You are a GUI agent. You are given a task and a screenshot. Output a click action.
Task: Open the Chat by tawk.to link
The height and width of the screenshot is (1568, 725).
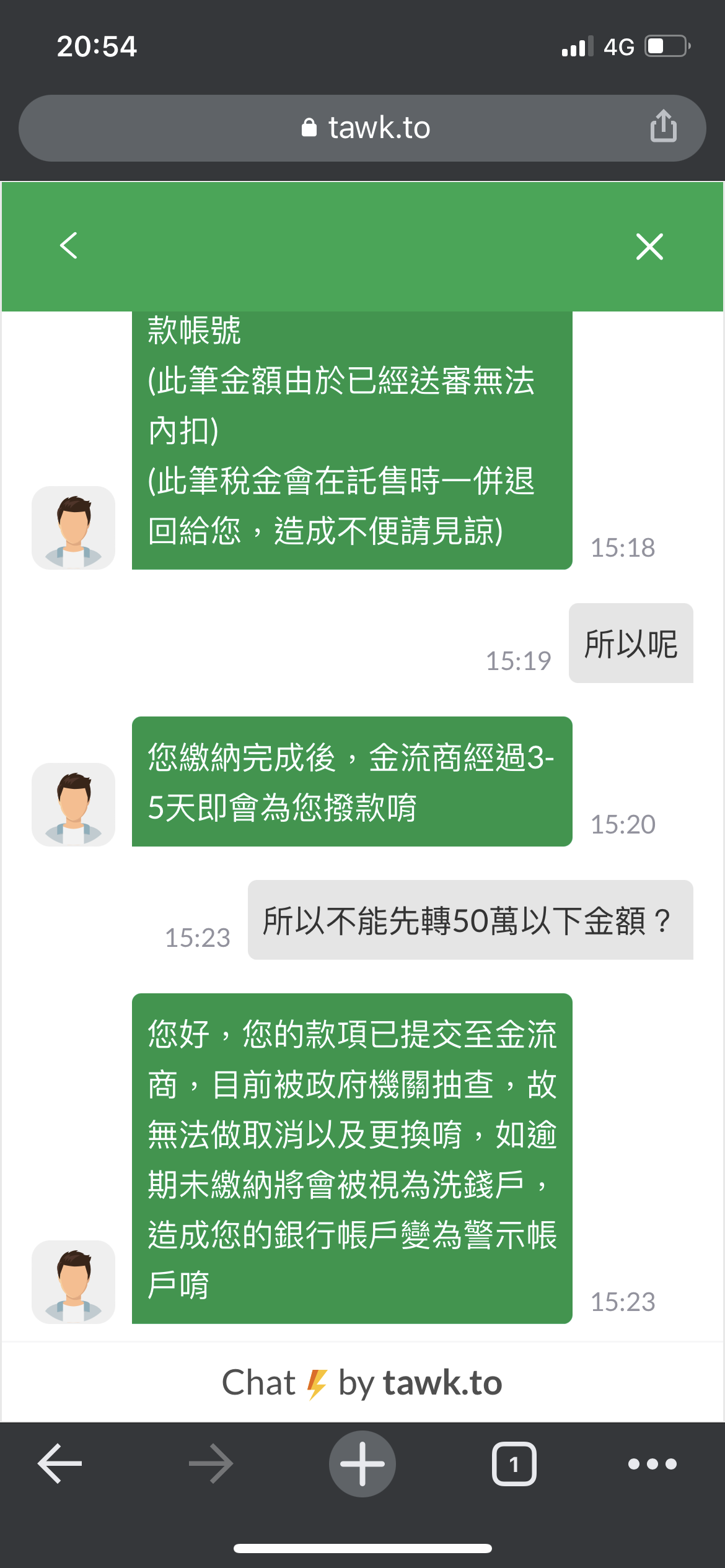[x=362, y=1382]
